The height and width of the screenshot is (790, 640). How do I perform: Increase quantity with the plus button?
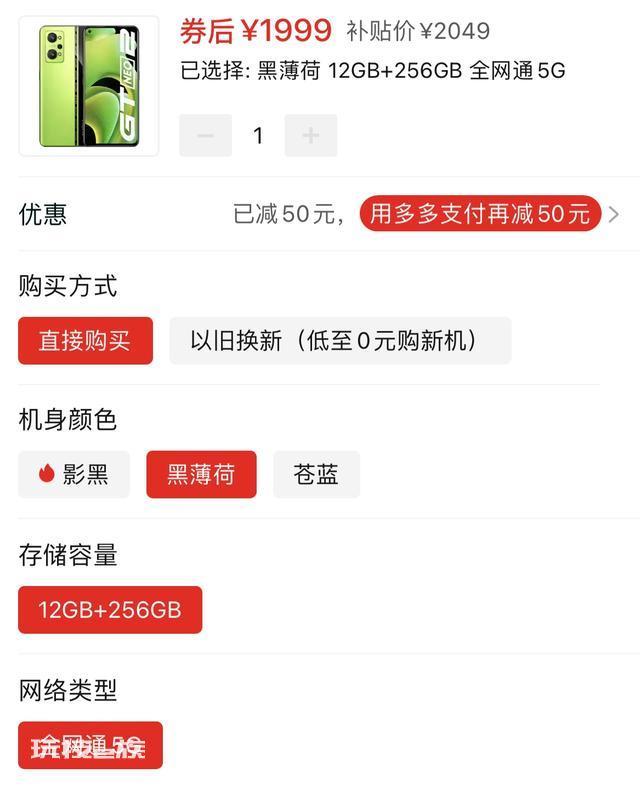(x=310, y=136)
